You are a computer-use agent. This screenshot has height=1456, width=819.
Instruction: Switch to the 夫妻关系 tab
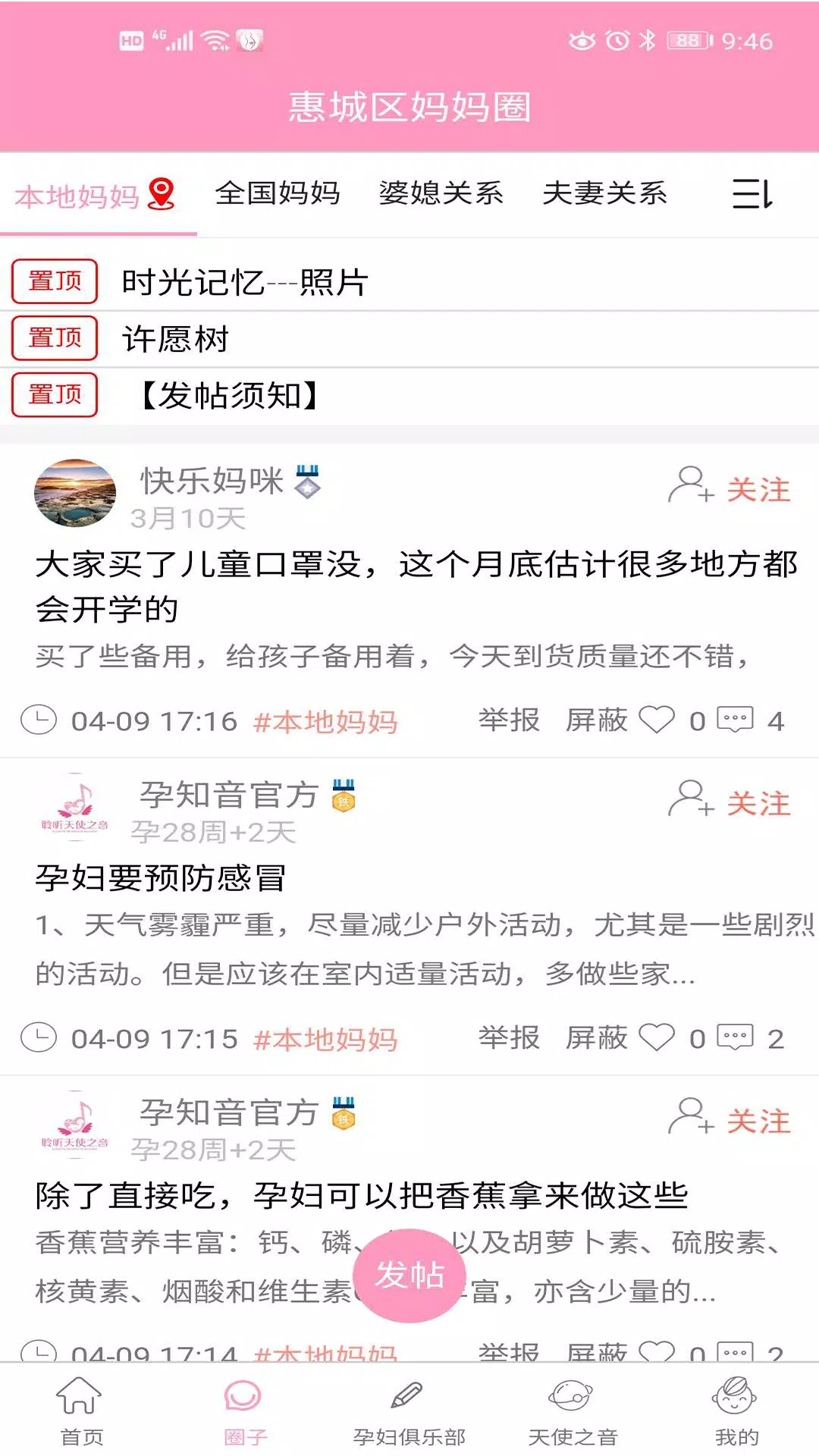pyautogui.click(x=604, y=193)
